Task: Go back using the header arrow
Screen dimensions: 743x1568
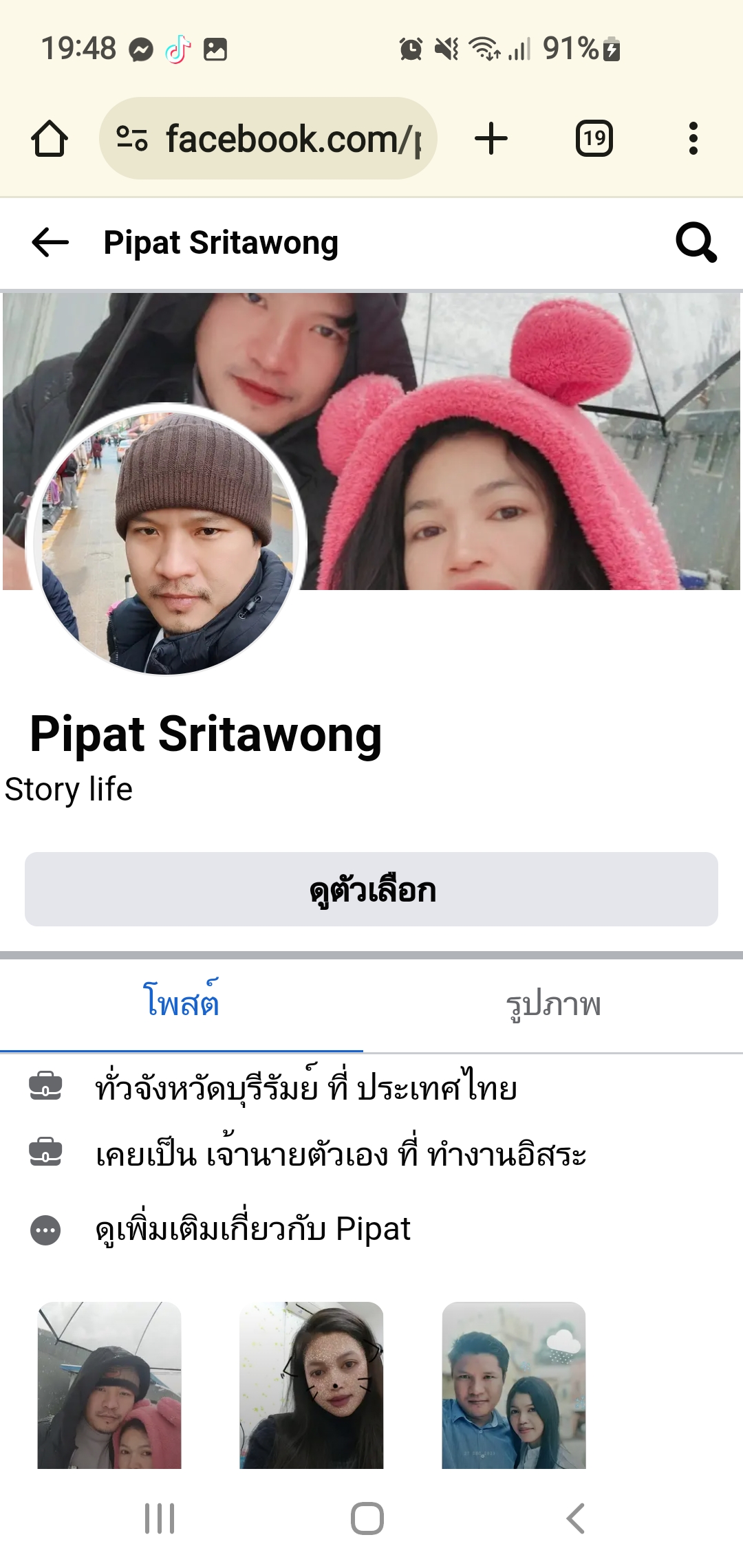Action: [50, 243]
